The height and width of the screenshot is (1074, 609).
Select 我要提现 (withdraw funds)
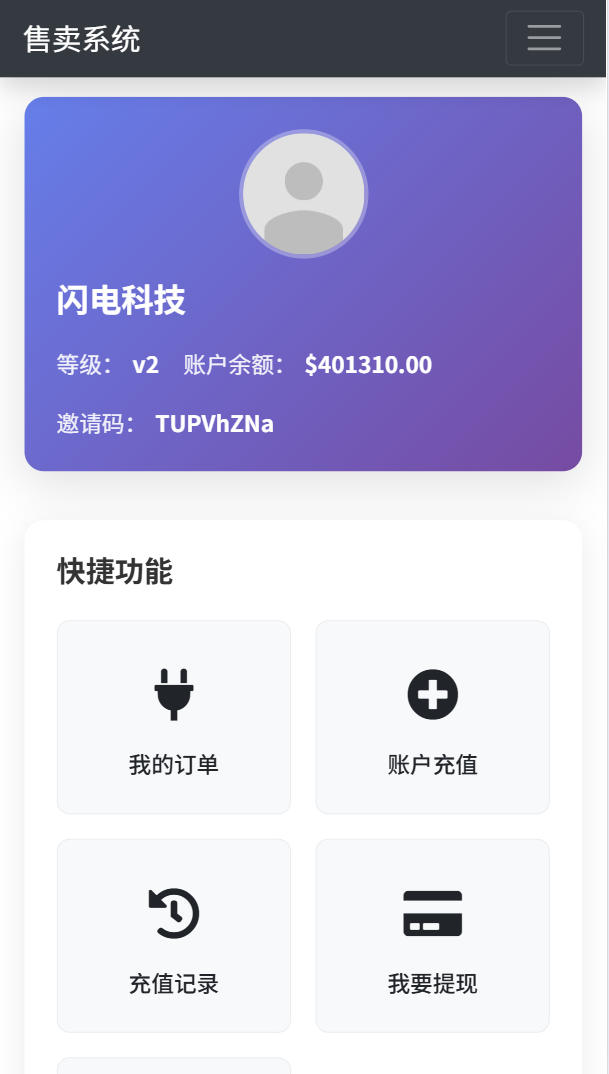pos(432,935)
